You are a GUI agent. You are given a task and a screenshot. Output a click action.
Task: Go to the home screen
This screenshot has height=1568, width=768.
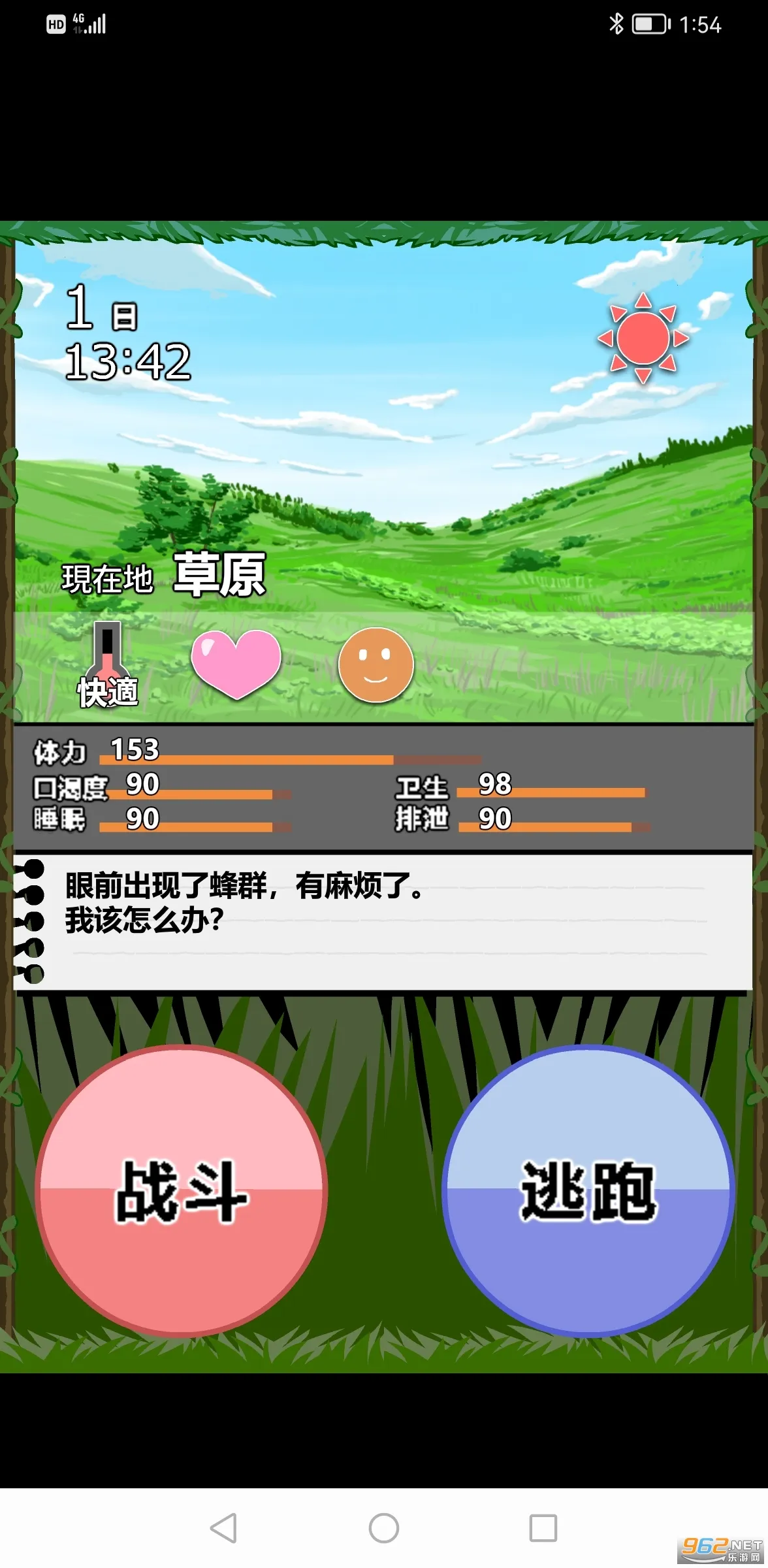coord(384,1528)
